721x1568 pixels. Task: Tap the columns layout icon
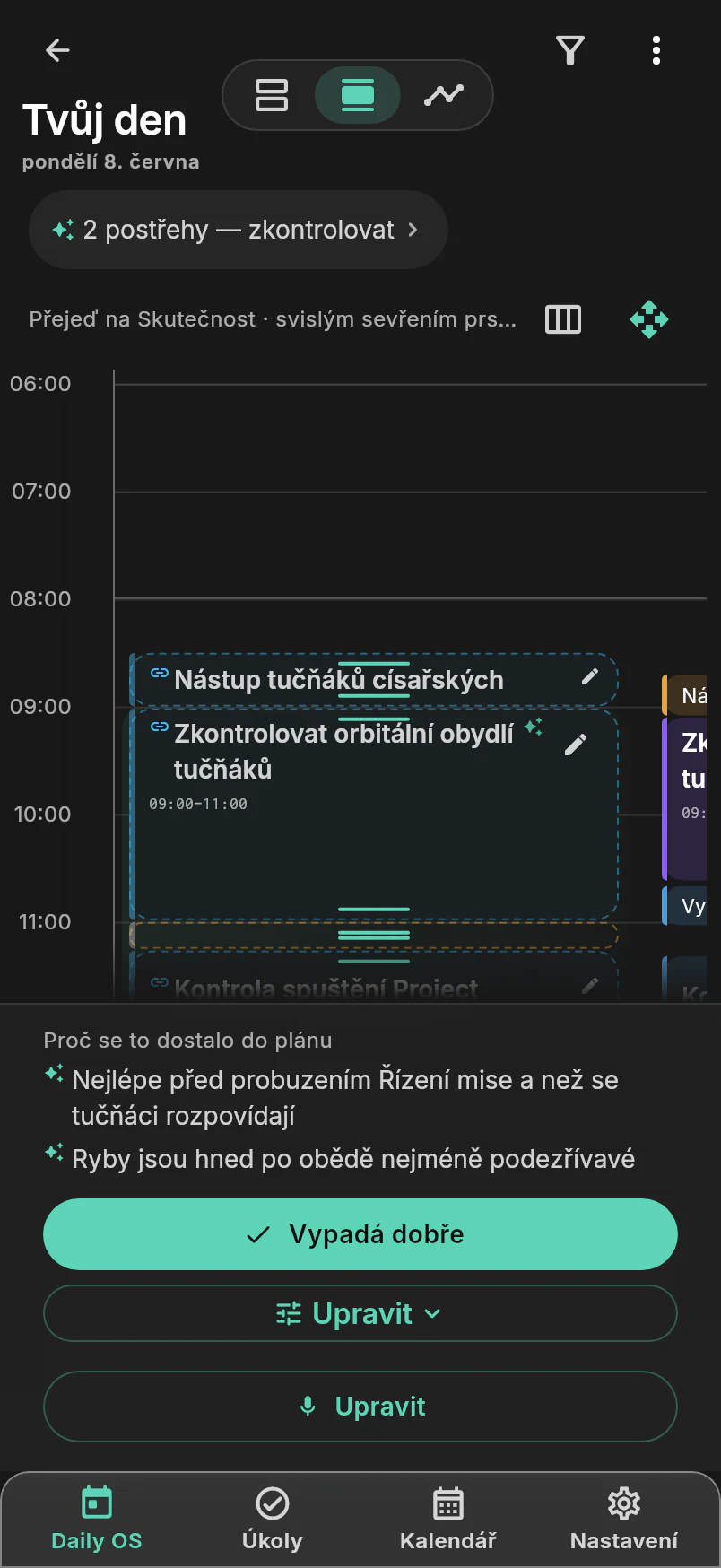click(x=563, y=319)
